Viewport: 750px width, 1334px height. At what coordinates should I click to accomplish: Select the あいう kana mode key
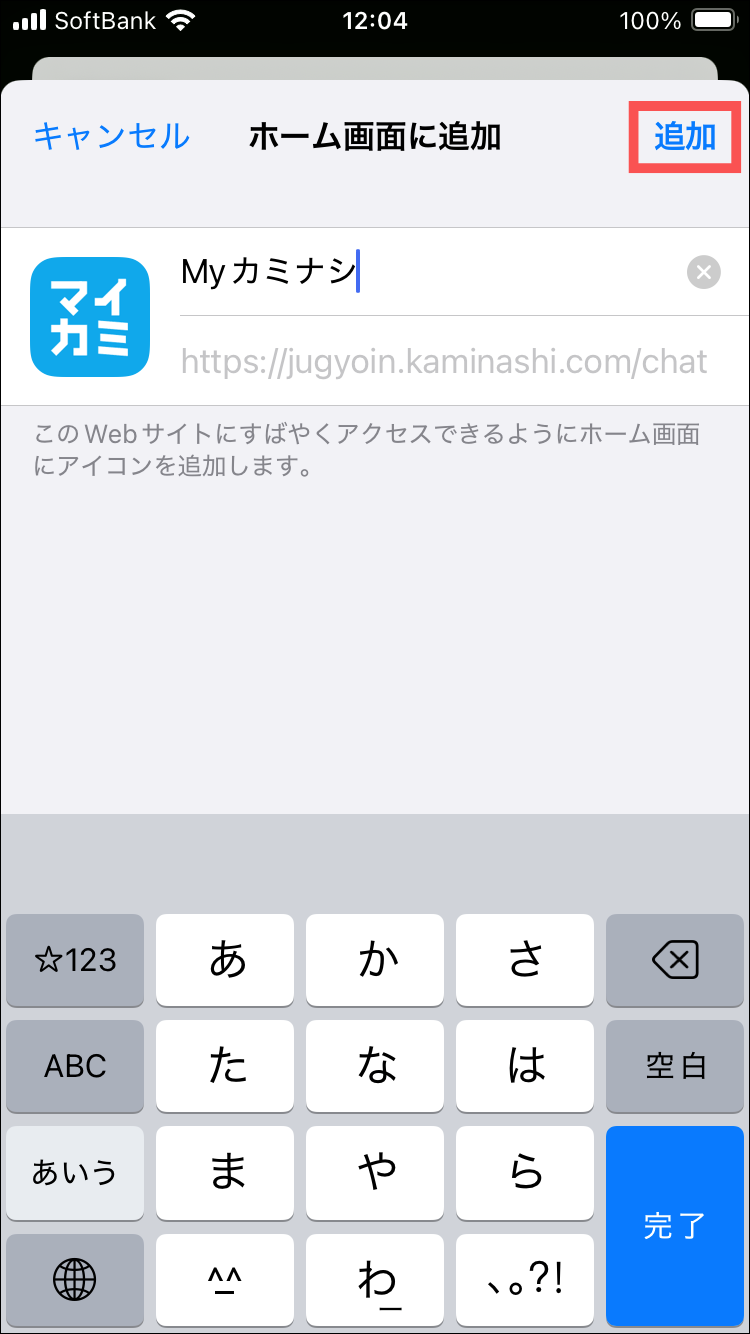[x=75, y=1172]
